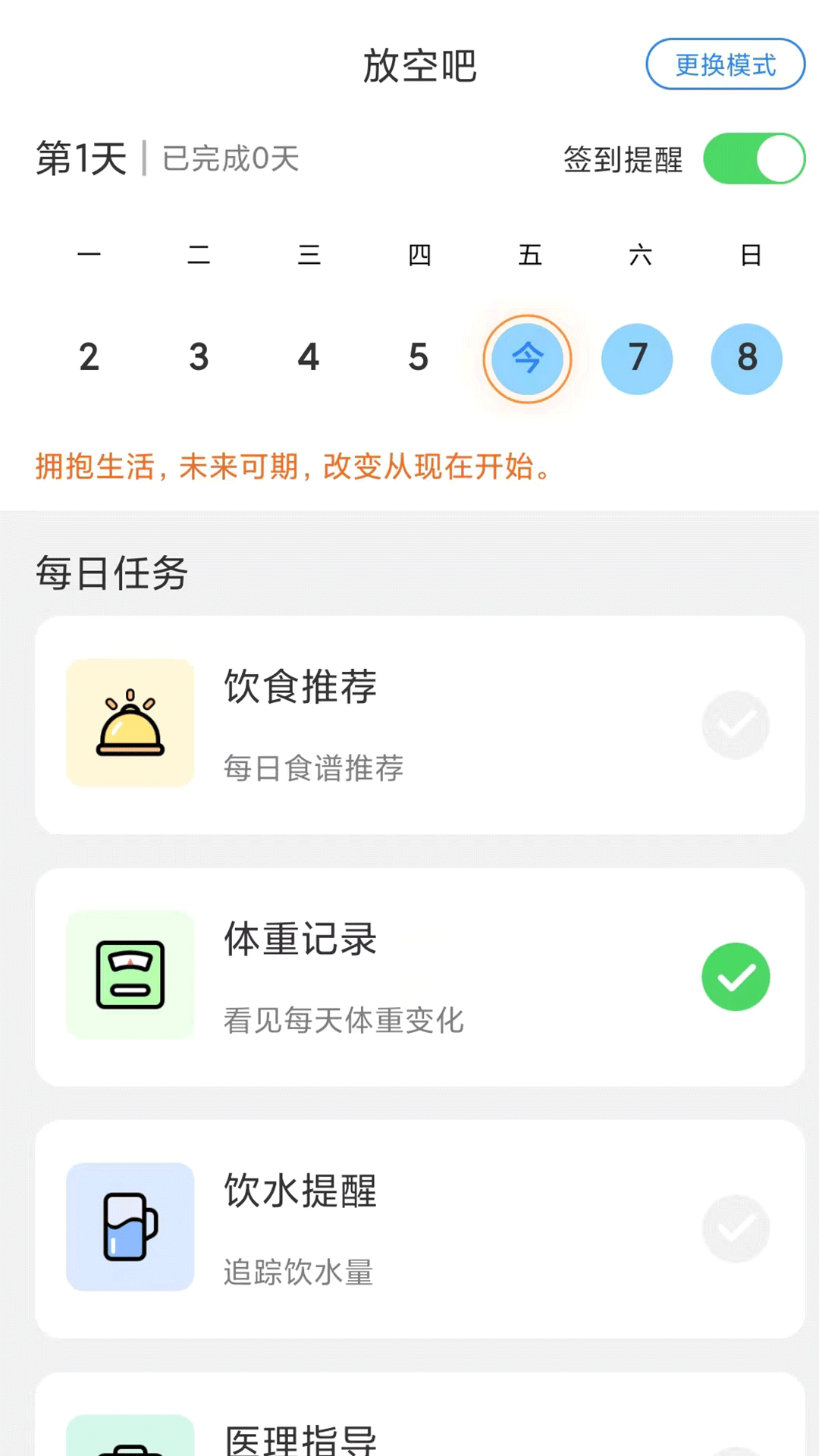Select the 日 weekday column header
This screenshot has width=819, height=1456.
click(747, 256)
